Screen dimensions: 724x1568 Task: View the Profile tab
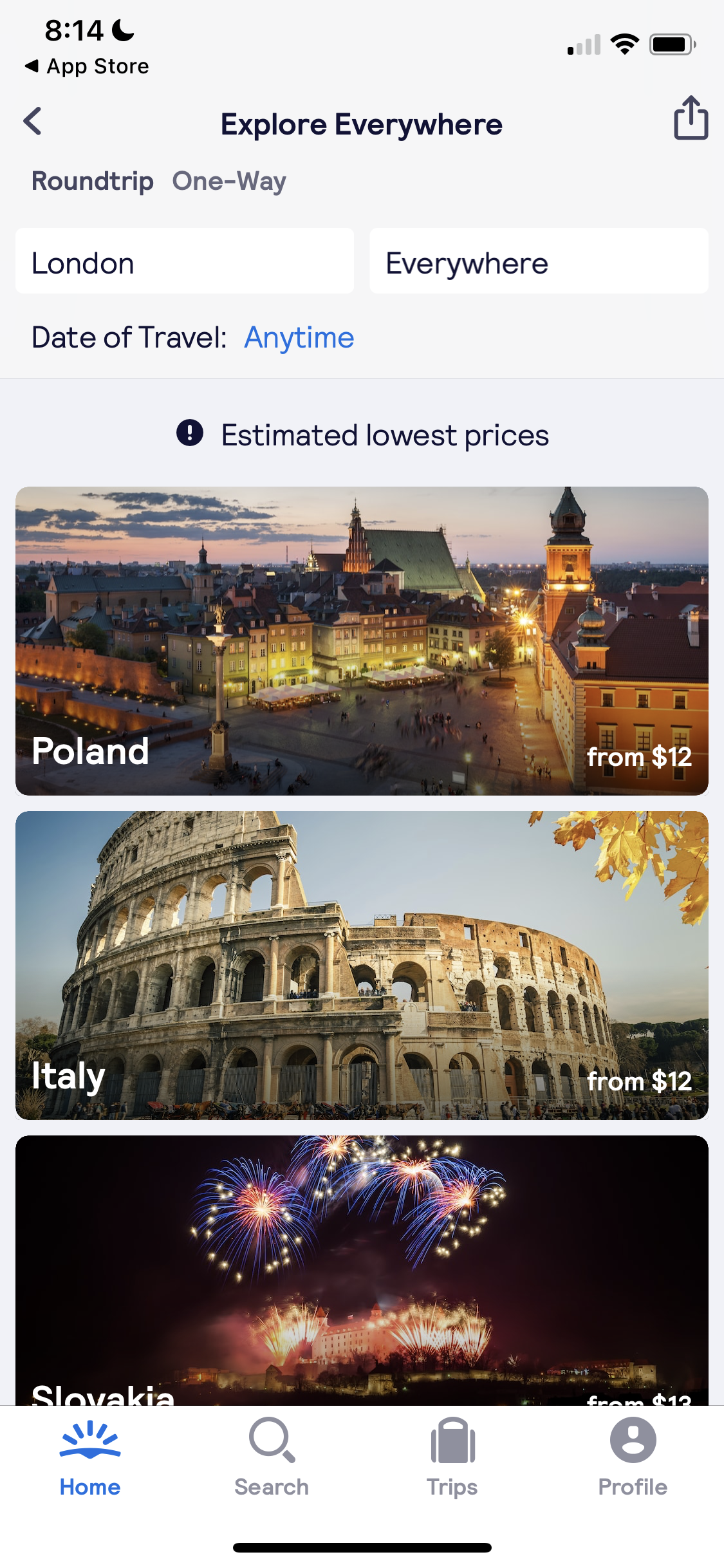click(633, 1459)
